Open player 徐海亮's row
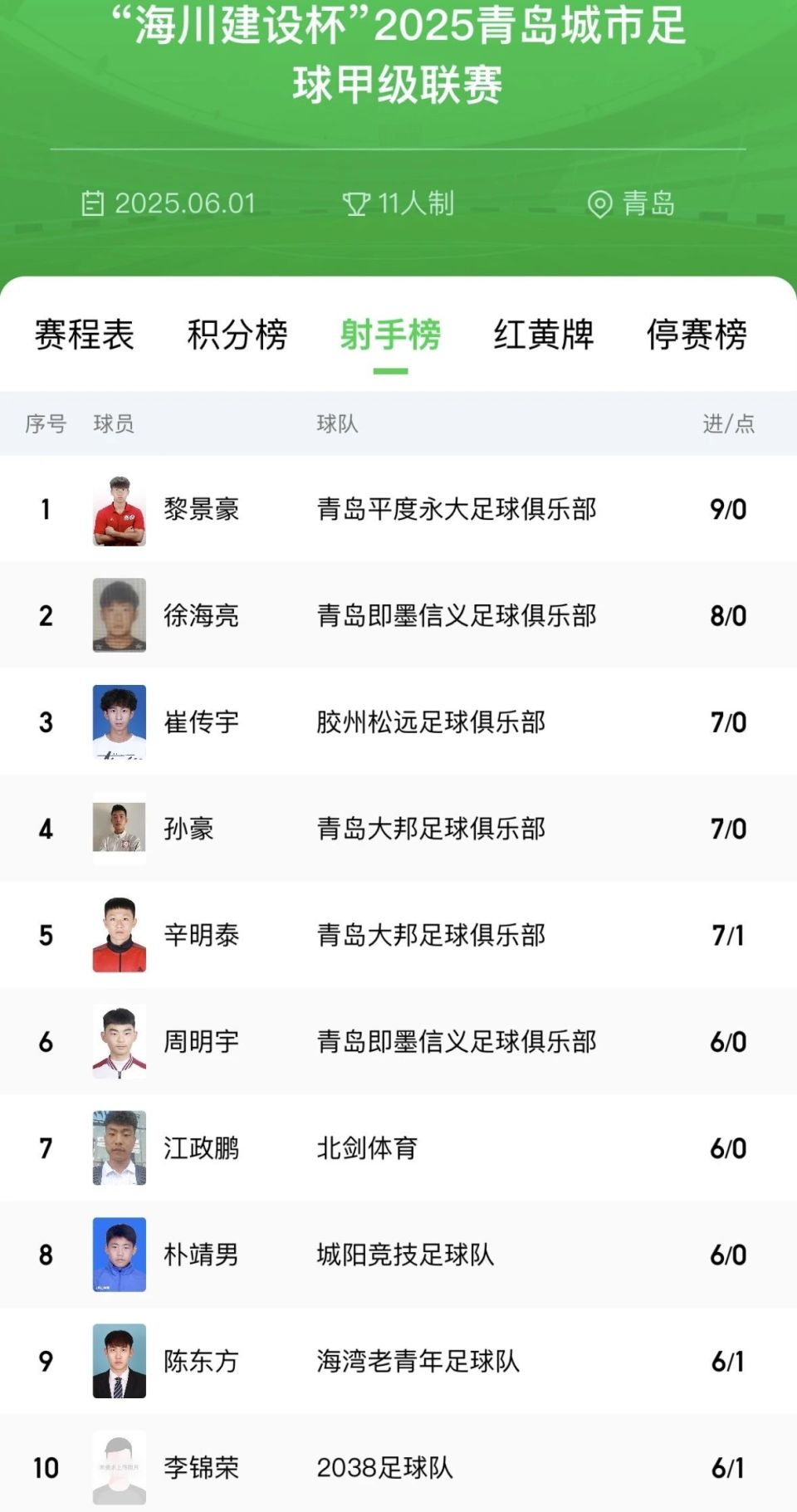797x1512 pixels. coord(398,615)
